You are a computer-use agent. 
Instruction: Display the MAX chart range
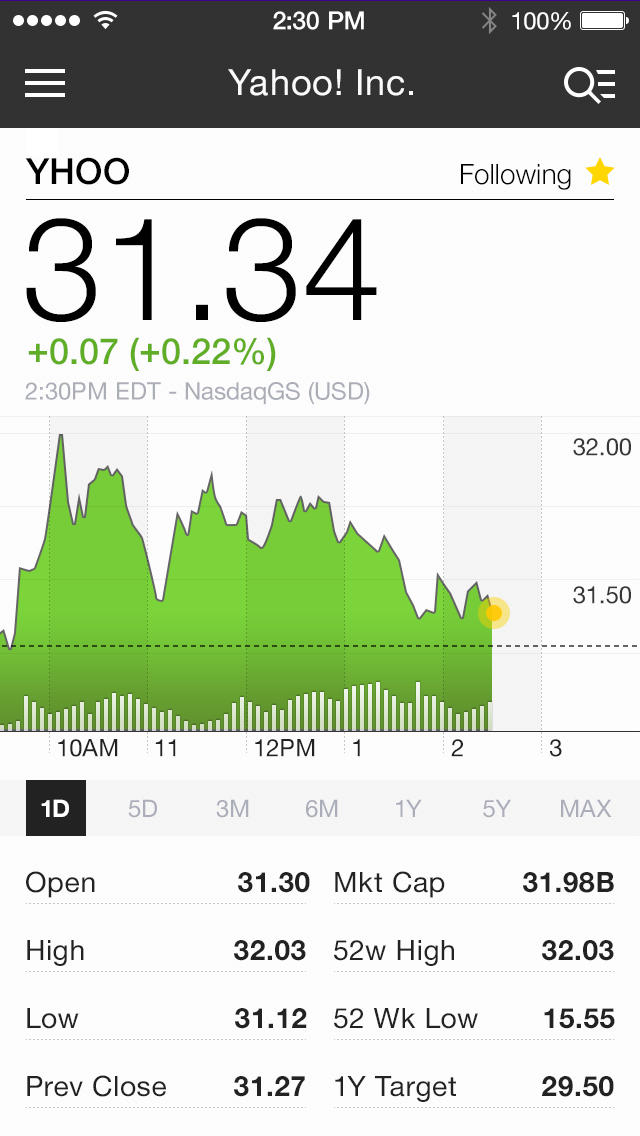pos(585,808)
